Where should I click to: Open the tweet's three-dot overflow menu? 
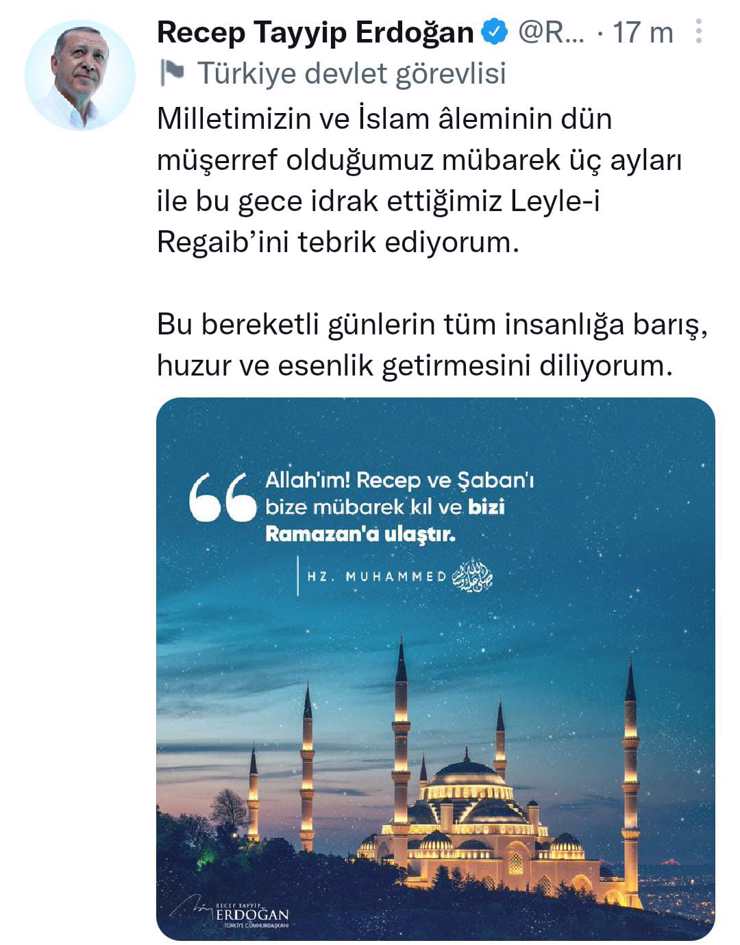[x=699, y=33]
